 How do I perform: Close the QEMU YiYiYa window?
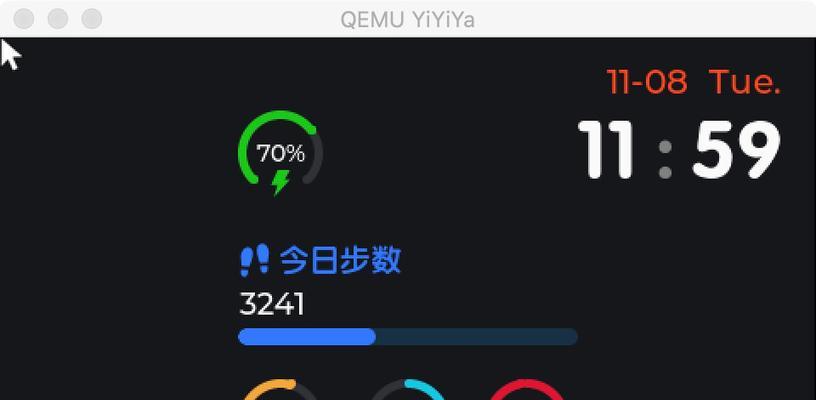[25, 19]
